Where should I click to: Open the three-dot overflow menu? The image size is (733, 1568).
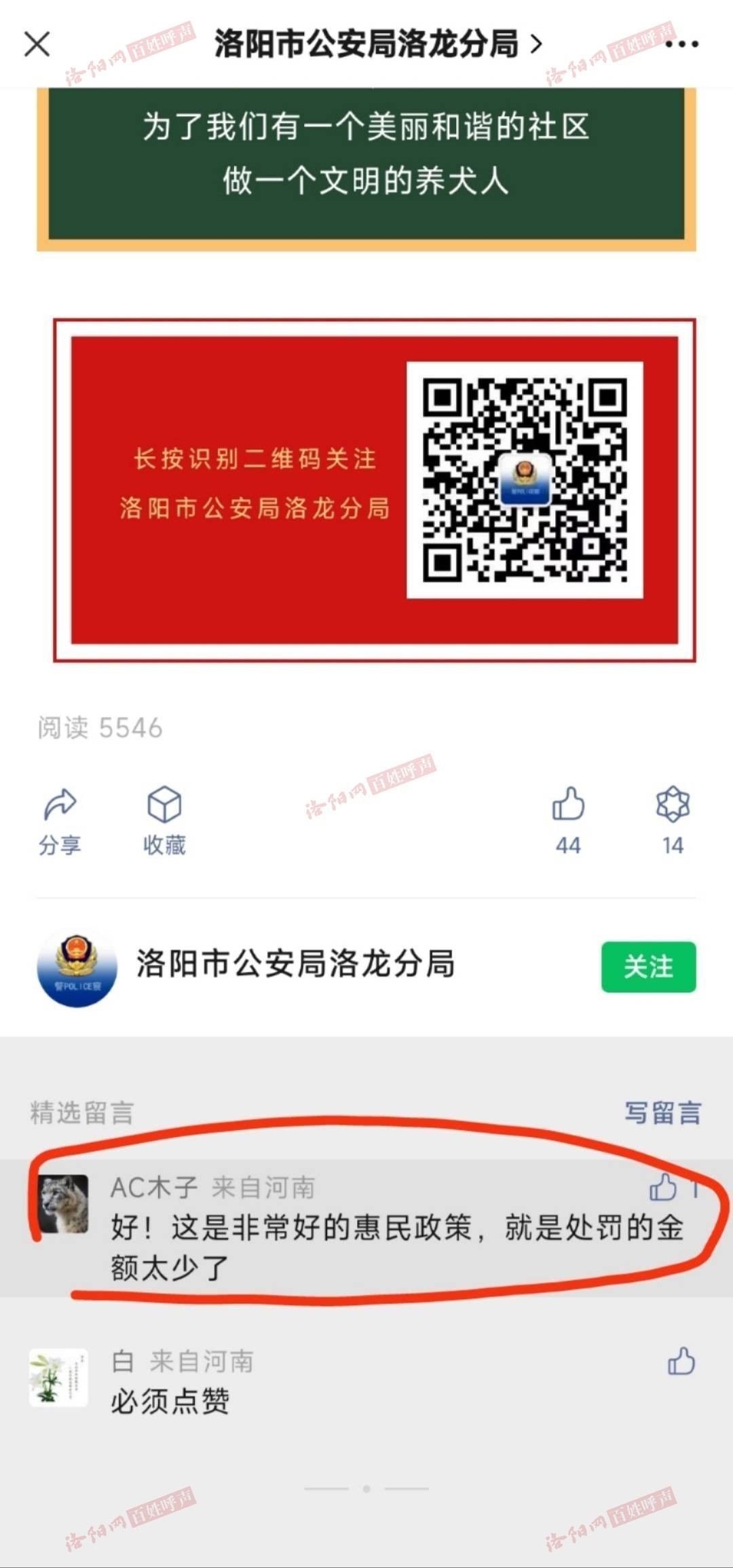tap(681, 45)
